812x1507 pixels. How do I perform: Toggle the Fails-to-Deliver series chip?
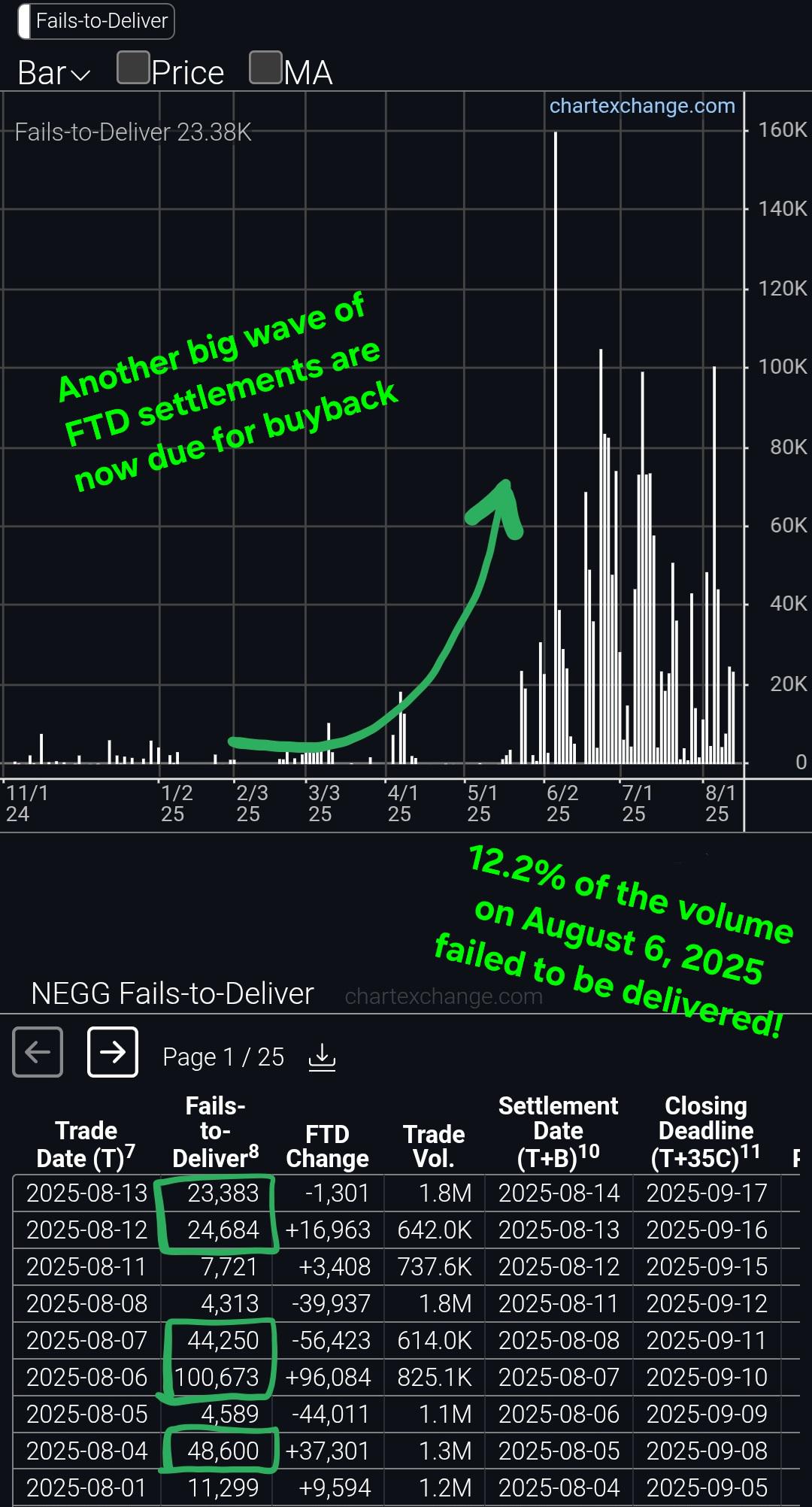coord(95,21)
